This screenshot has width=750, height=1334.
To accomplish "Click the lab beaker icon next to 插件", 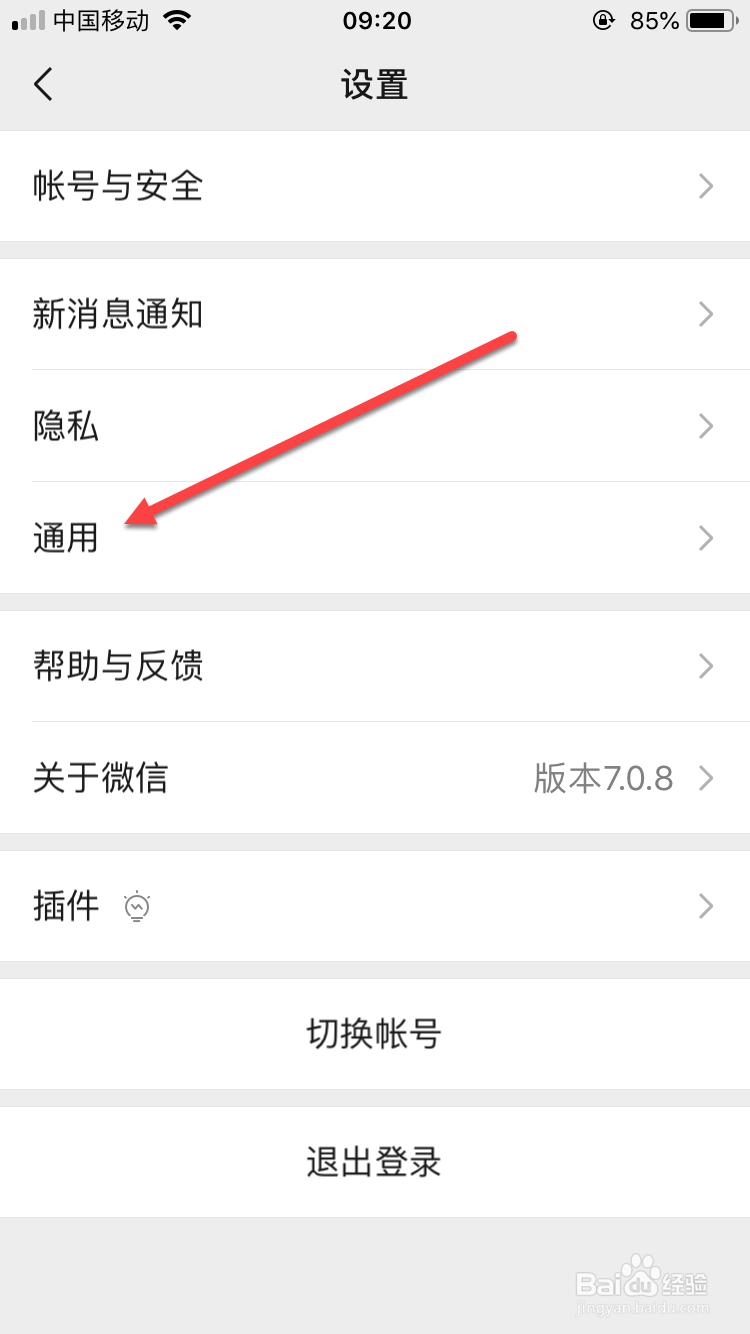I will point(138,906).
